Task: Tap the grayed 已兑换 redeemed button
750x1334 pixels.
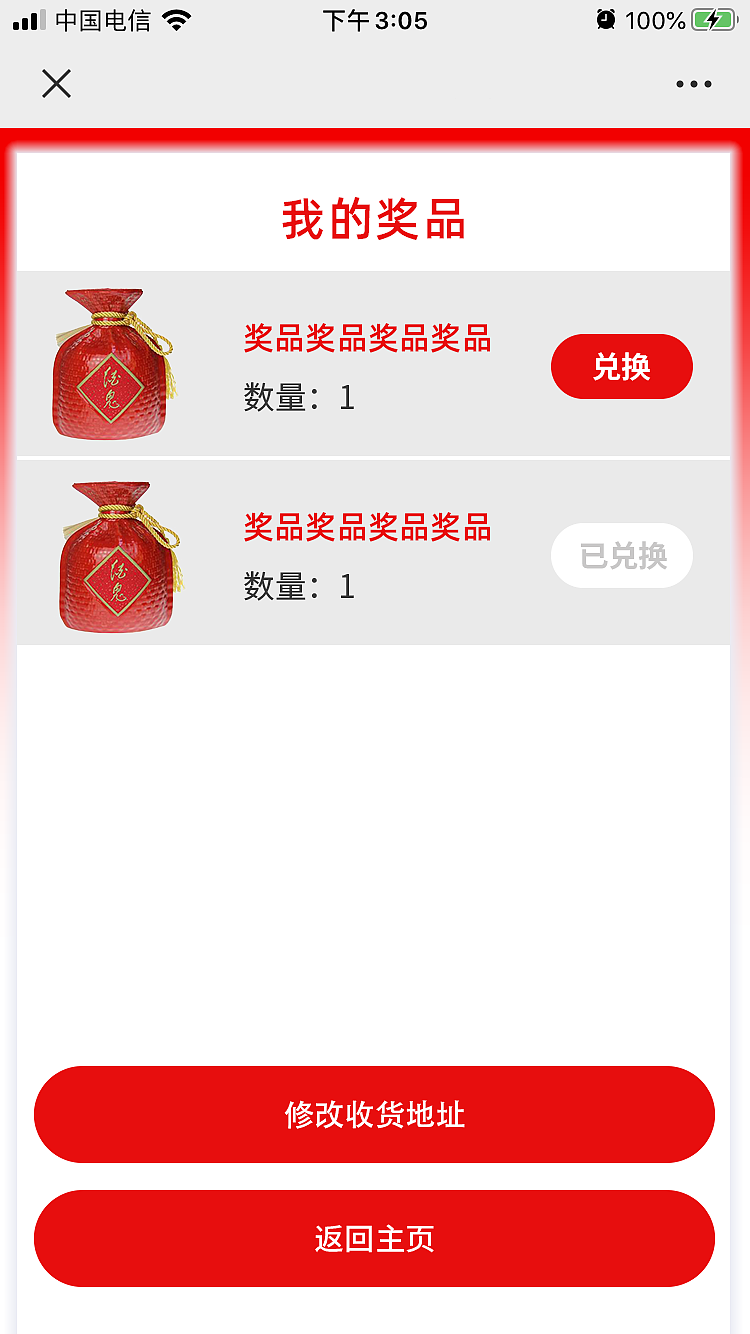Action: [x=621, y=556]
